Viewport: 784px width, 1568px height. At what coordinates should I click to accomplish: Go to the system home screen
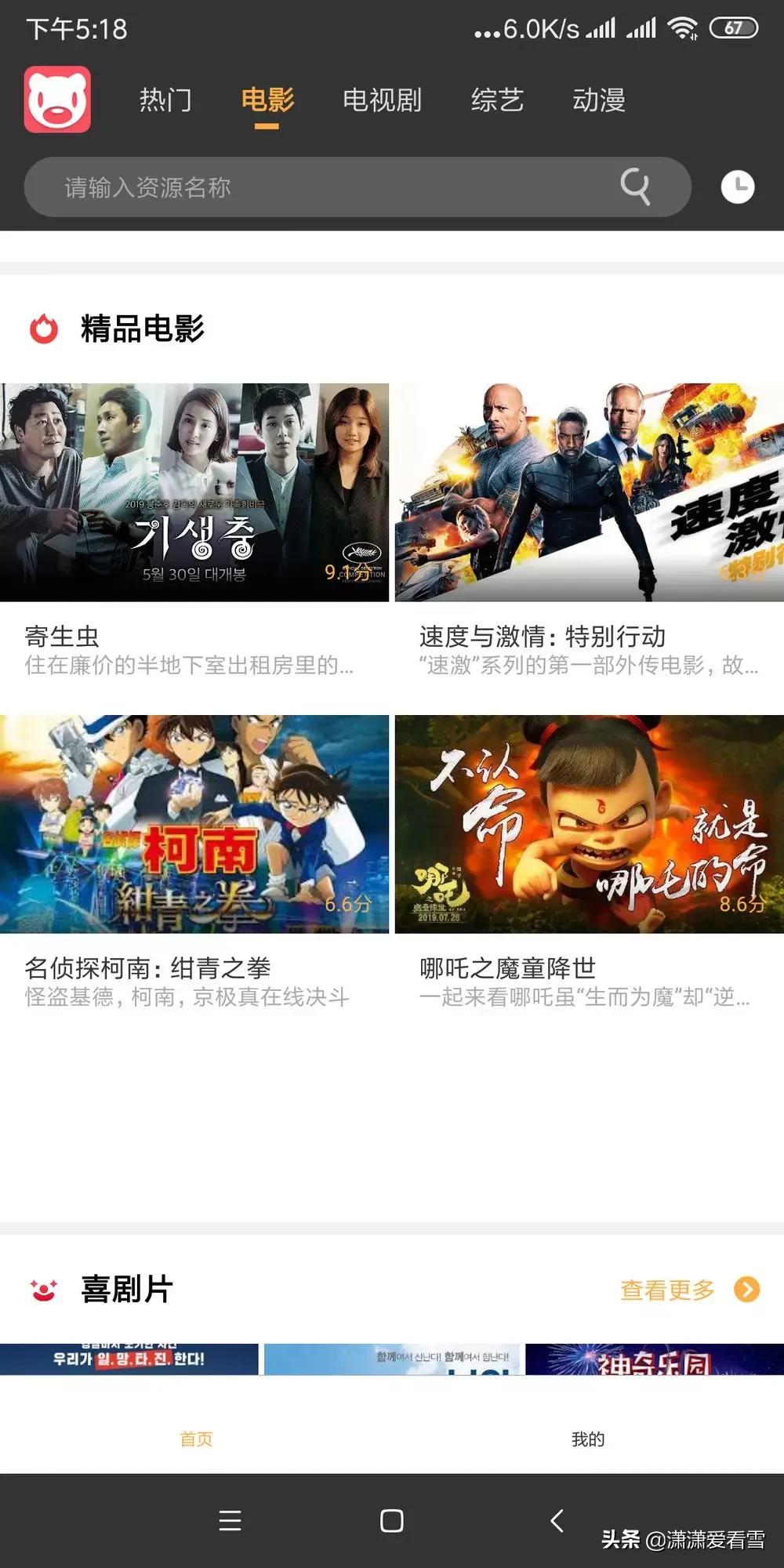point(391,1521)
